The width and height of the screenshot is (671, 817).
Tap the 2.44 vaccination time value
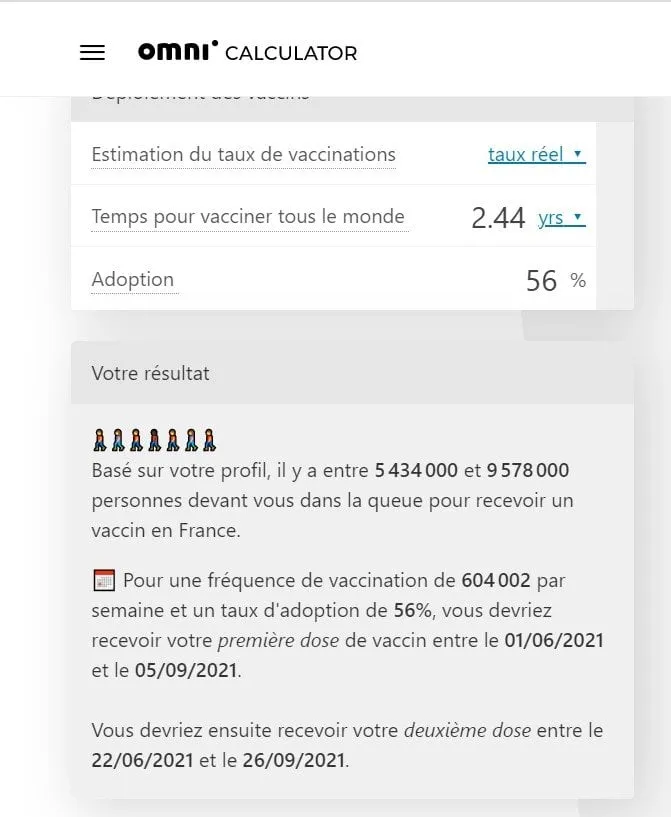498,218
